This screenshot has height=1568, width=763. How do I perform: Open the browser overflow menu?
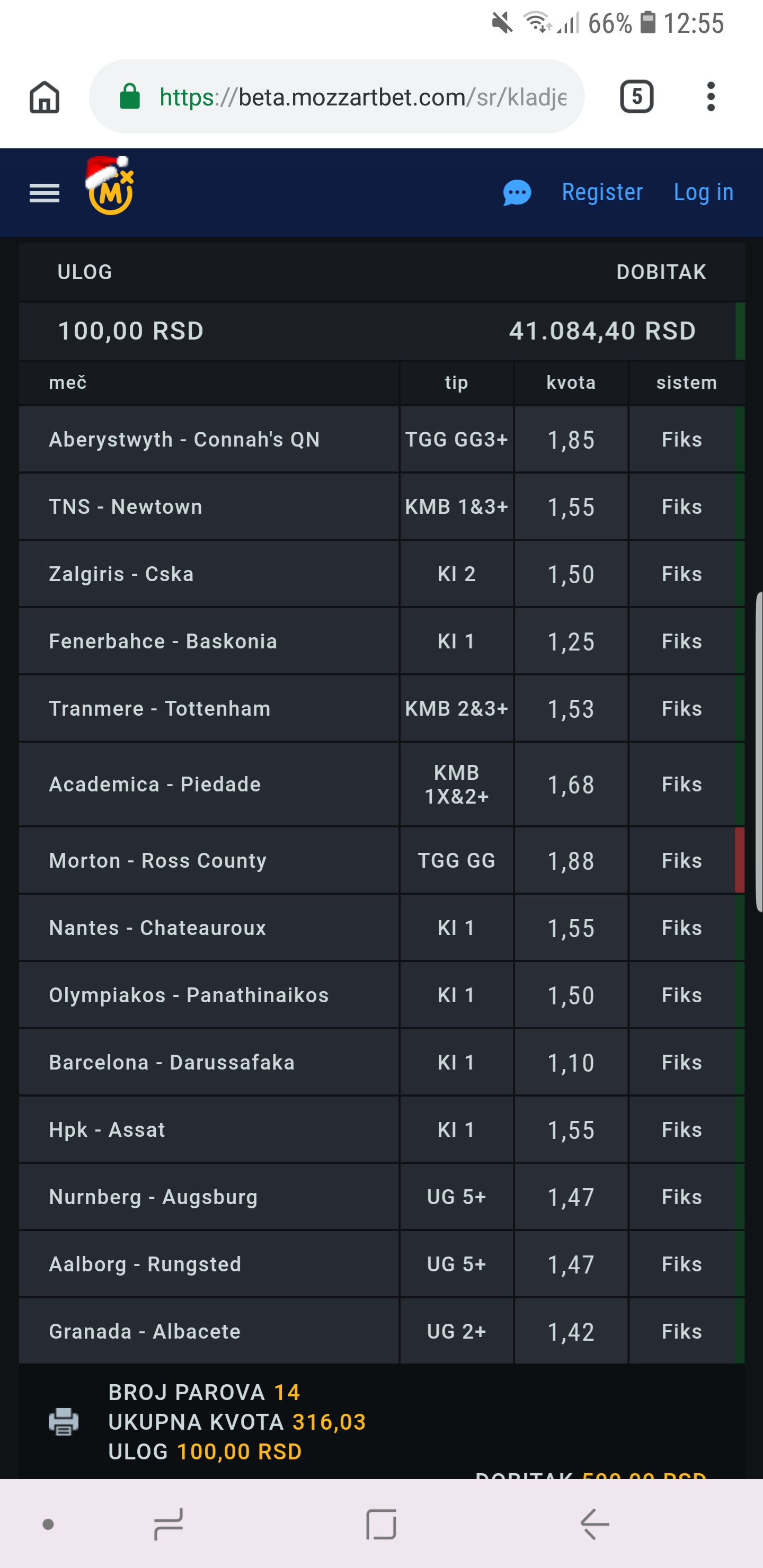(x=711, y=97)
